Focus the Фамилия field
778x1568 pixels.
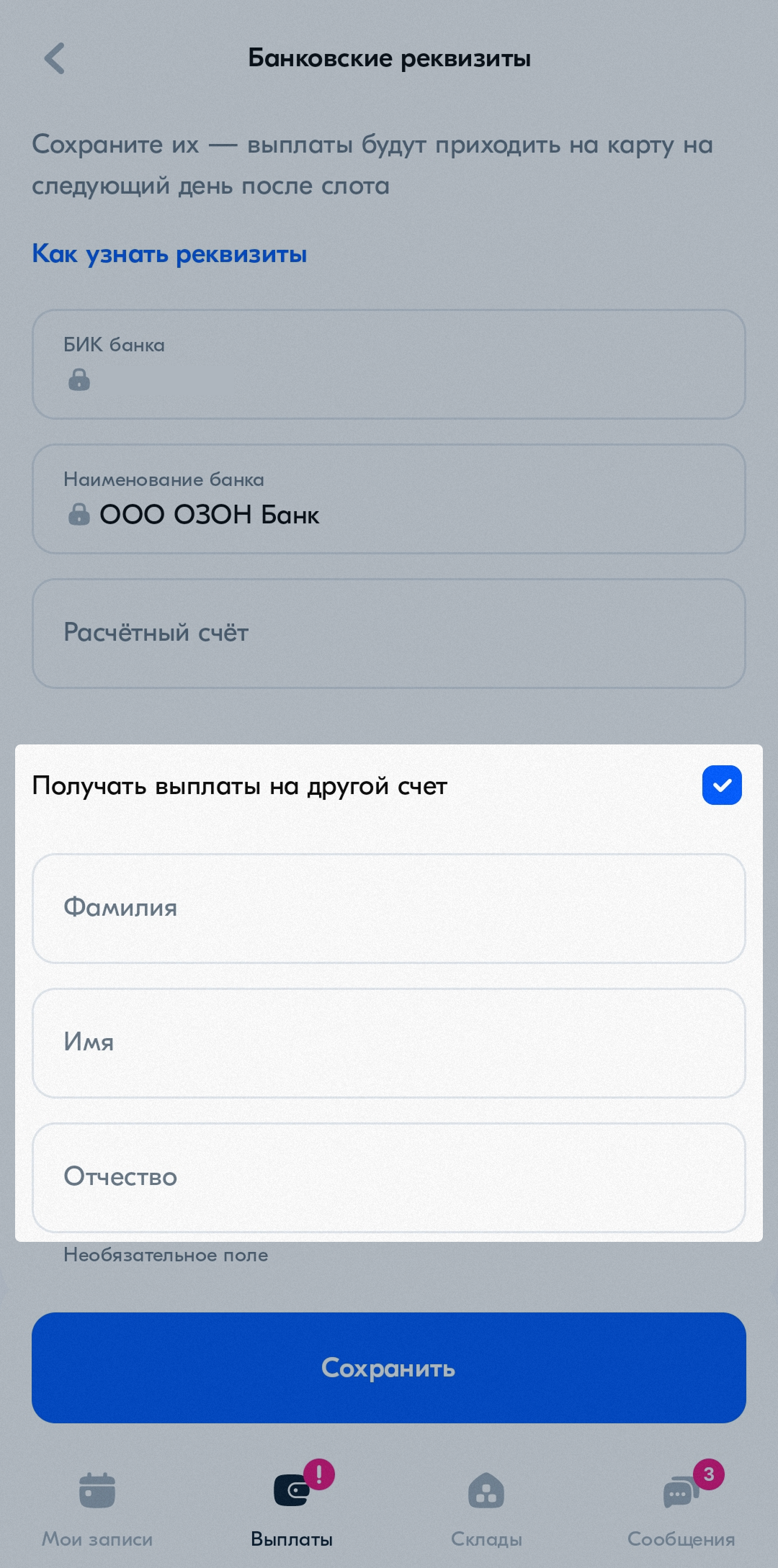pos(389,909)
